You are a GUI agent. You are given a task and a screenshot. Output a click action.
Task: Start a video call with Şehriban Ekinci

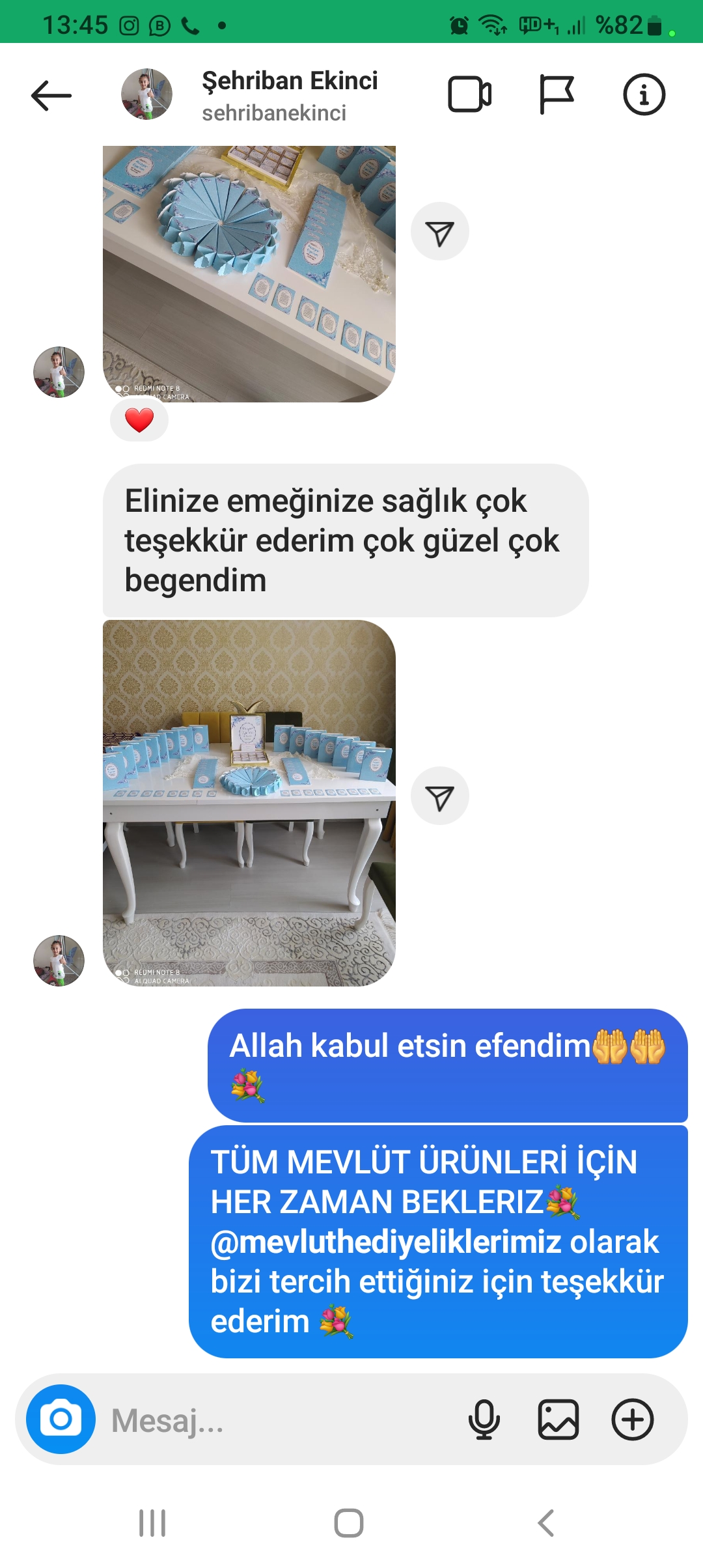(470, 95)
